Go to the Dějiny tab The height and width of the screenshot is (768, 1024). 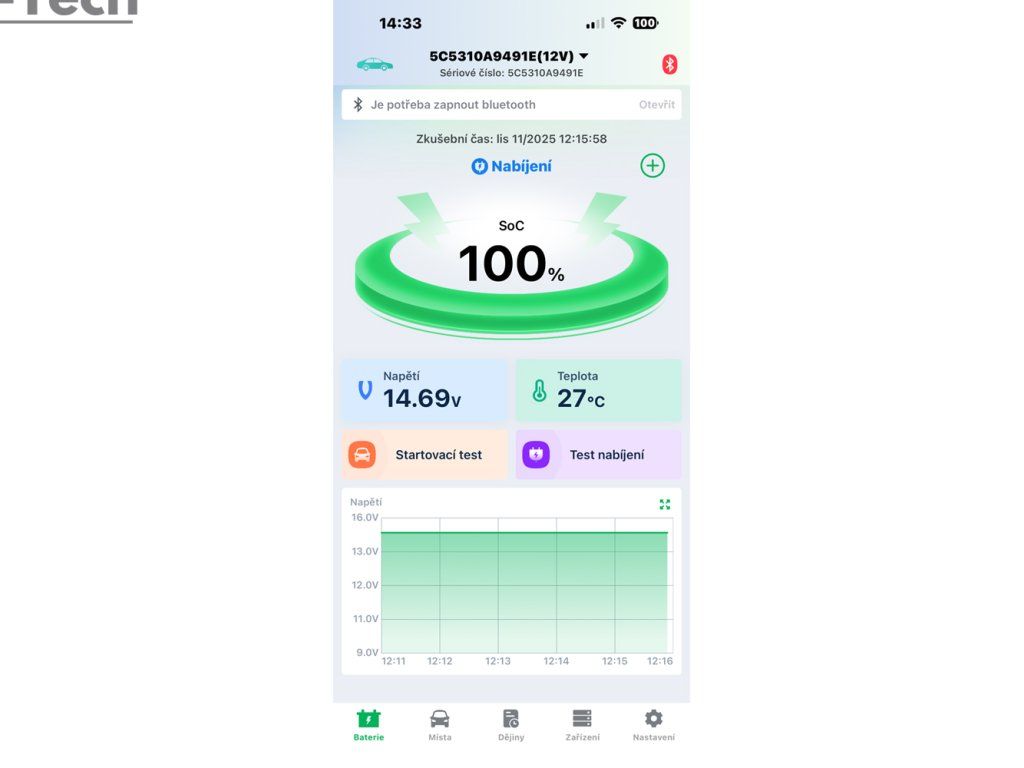pyautogui.click(x=511, y=725)
